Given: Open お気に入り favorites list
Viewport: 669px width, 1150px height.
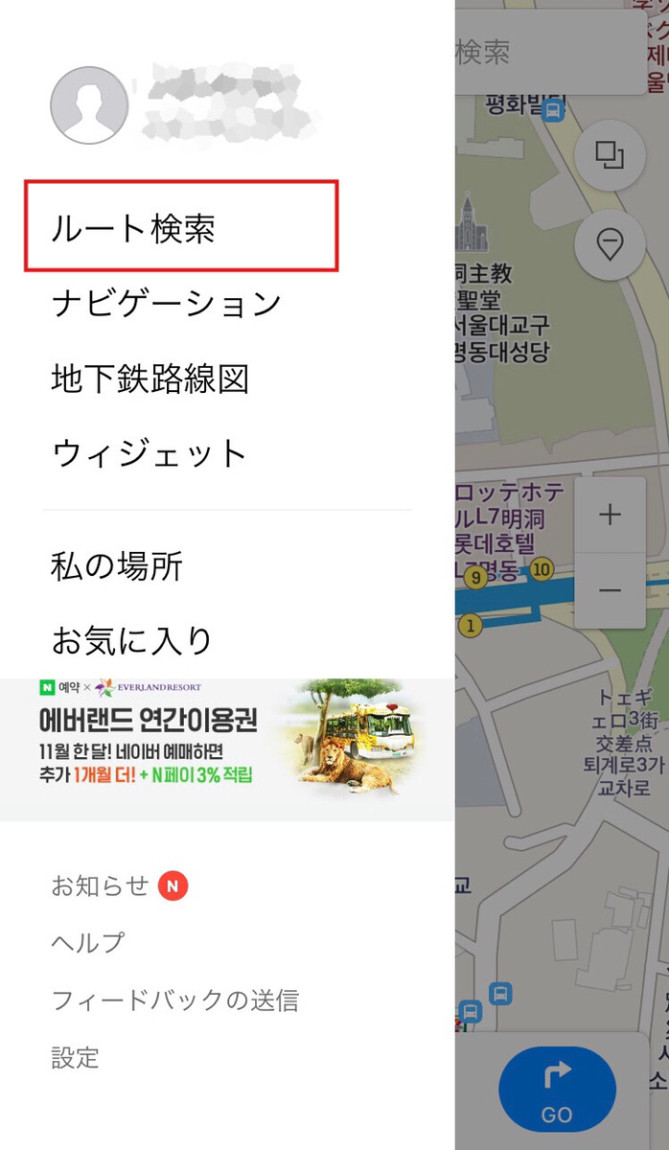Looking at the screenshot, I should pyautogui.click(x=132, y=640).
